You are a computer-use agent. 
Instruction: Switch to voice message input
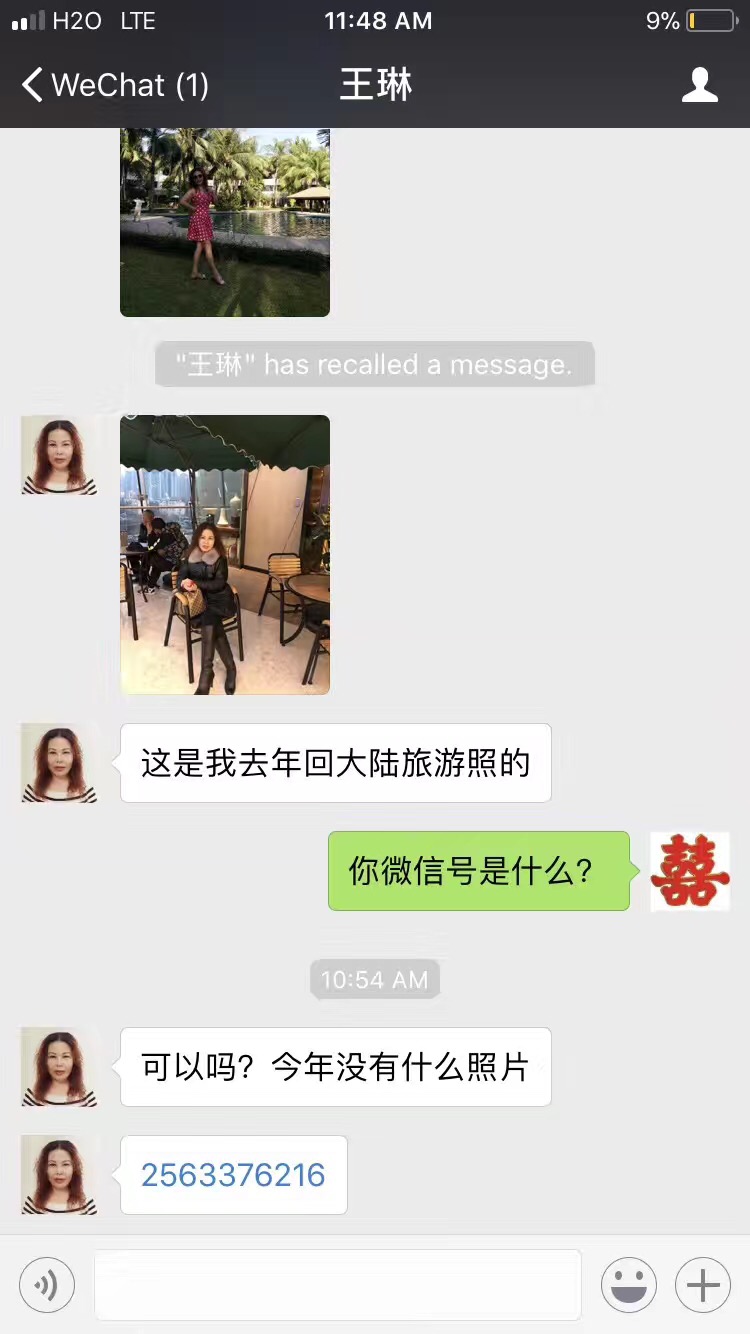click(47, 1285)
